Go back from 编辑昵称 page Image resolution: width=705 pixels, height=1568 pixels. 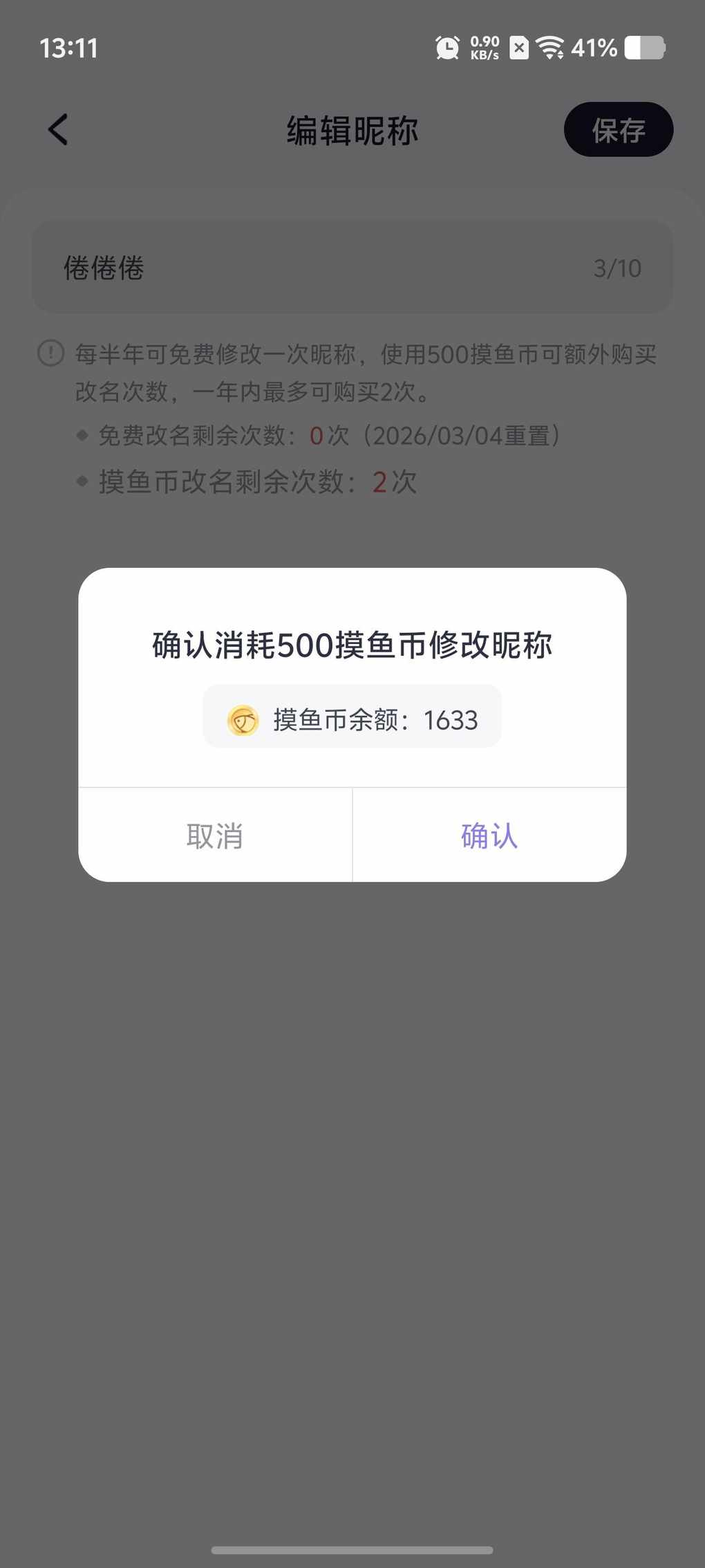(x=59, y=129)
